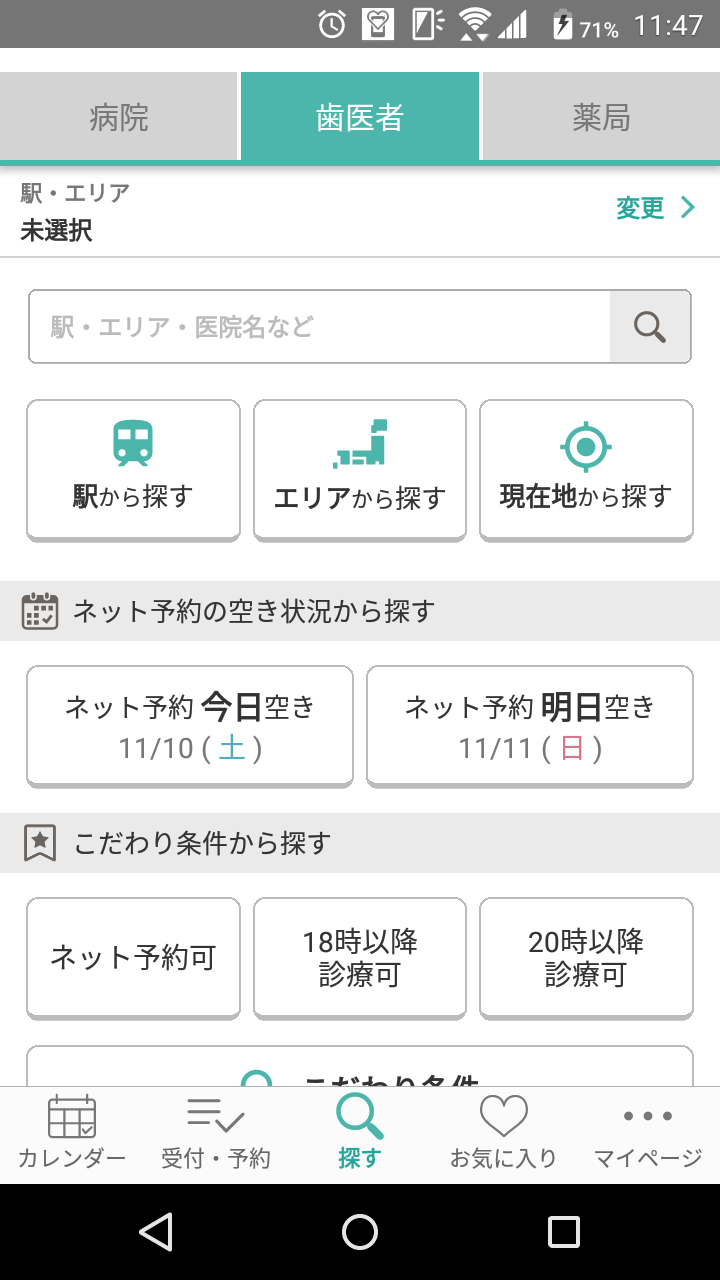Tap the magnifier search button
The image size is (720, 1280).
[x=650, y=327]
